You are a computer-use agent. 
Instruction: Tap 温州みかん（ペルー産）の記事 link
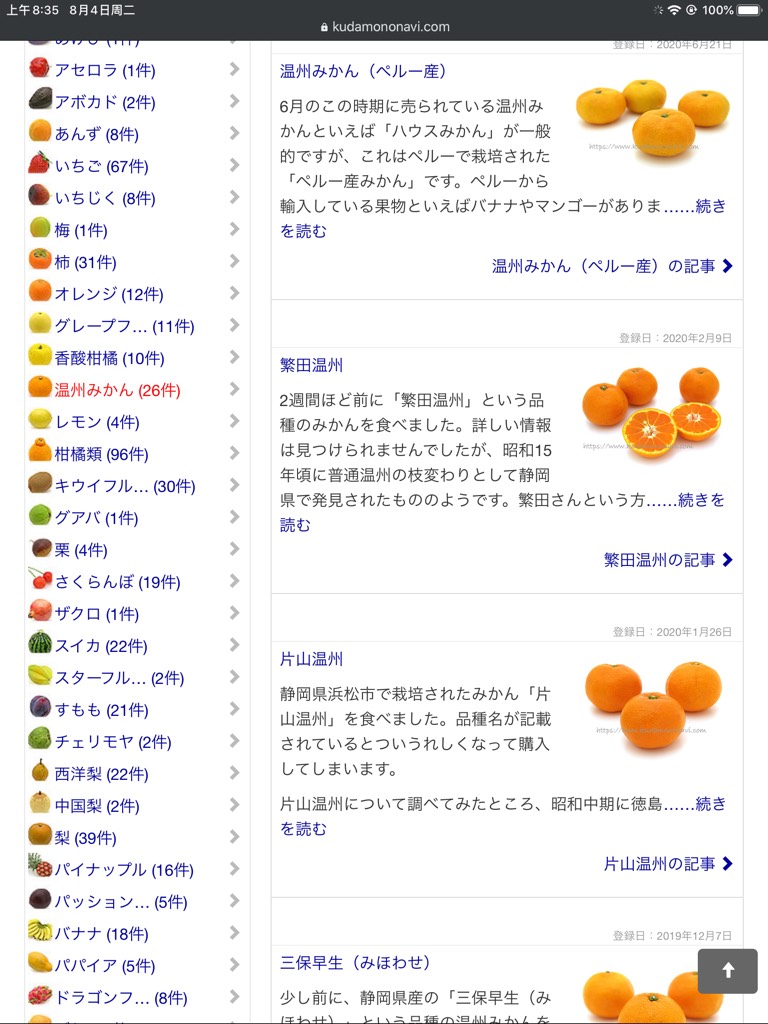612,266
